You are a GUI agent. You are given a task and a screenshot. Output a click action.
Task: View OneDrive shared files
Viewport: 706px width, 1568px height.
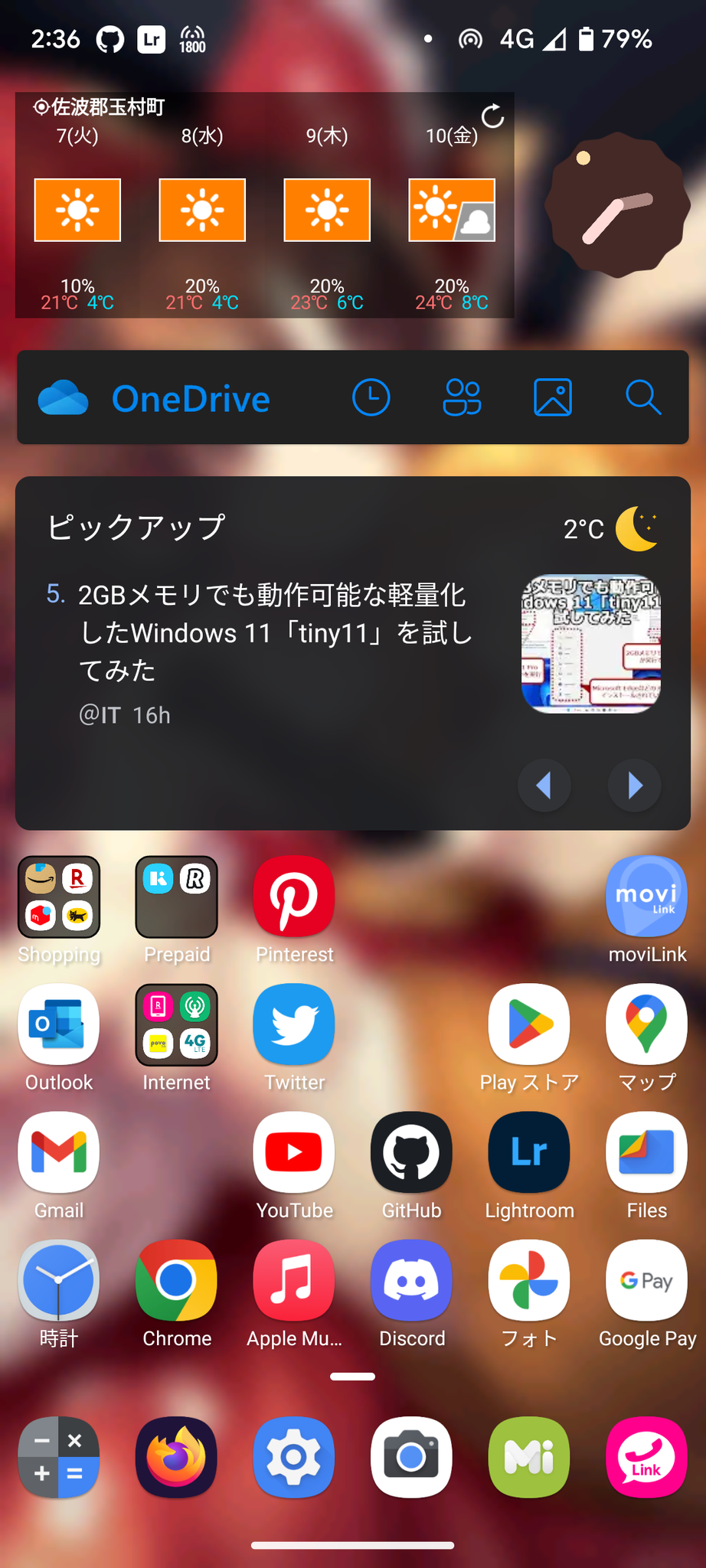point(461,397)
